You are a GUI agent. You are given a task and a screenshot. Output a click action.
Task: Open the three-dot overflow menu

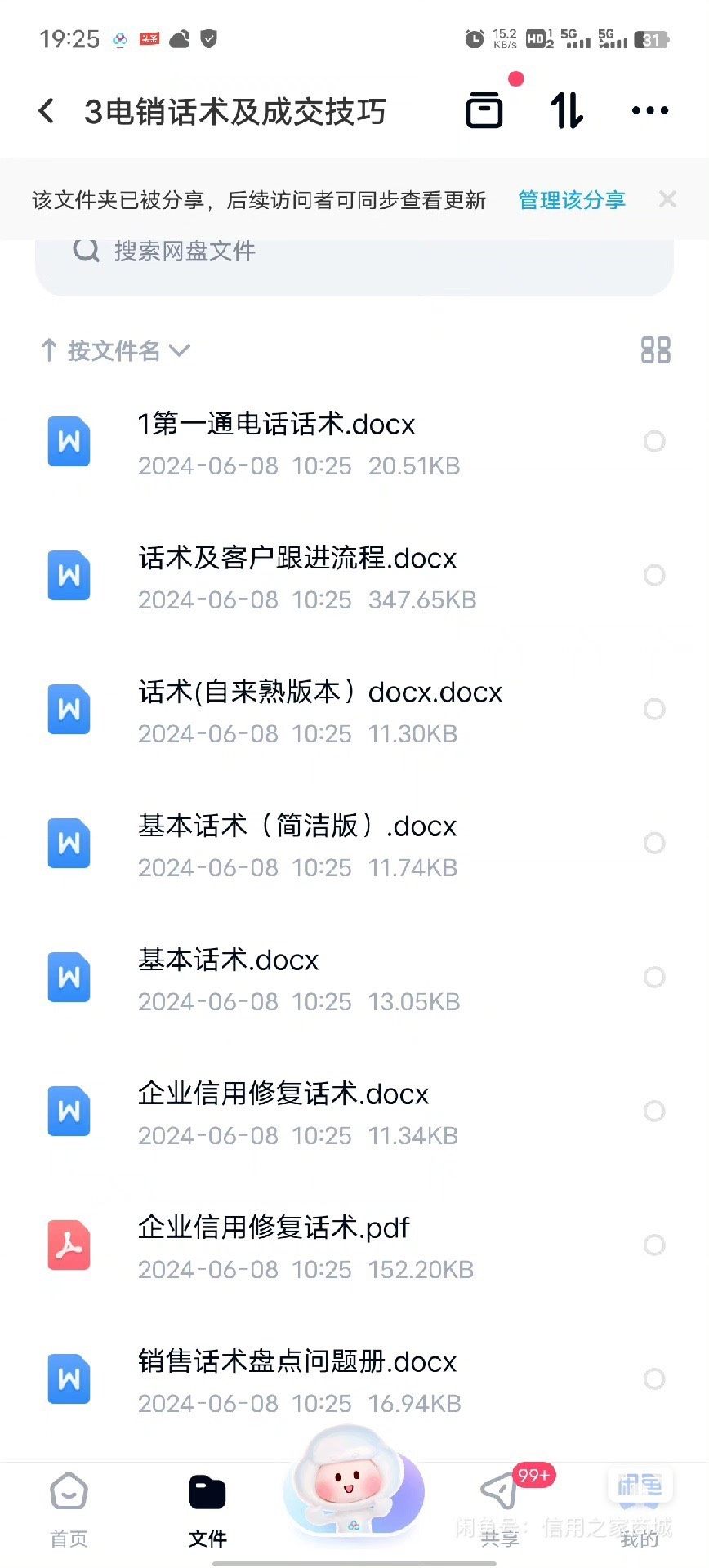[x=650, y=111]
